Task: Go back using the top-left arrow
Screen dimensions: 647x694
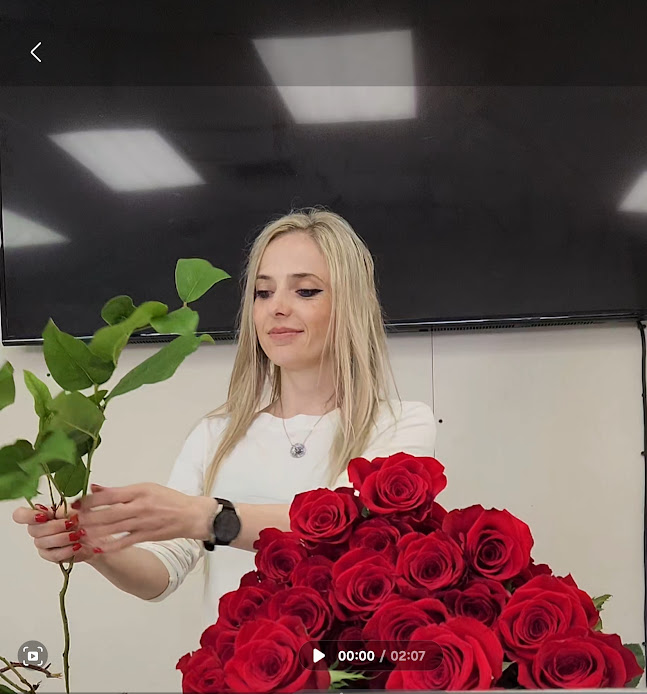Action: click(36, 52)
